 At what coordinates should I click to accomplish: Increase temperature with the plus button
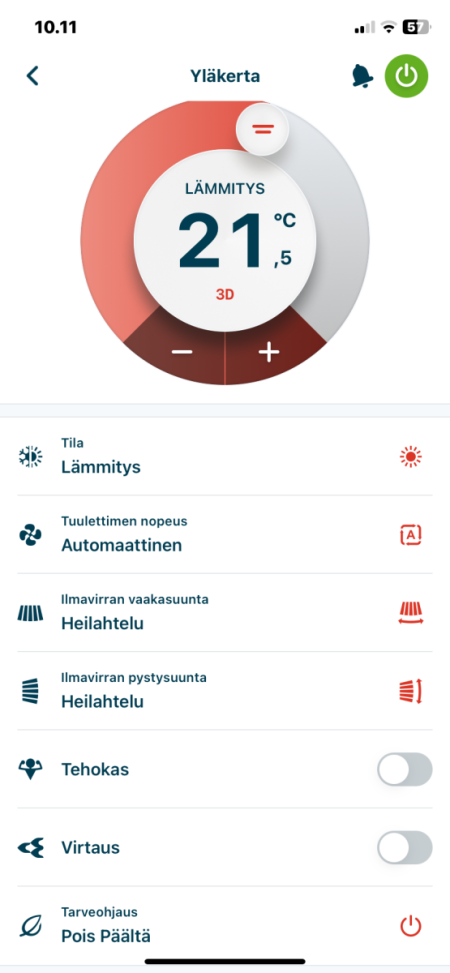click(x=269, y=352)
